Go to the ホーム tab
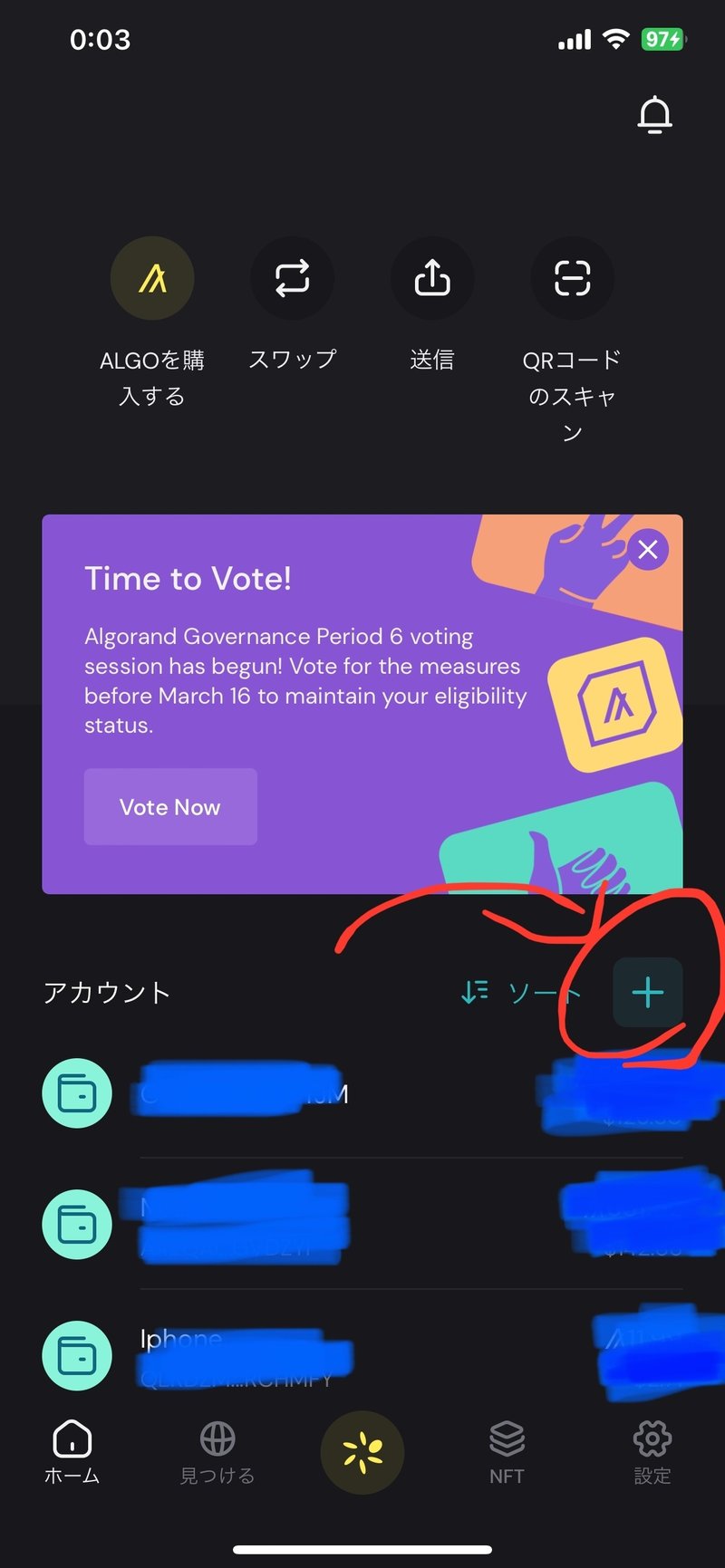Viewport: 725px width, 1568px height. (72, 1453)
